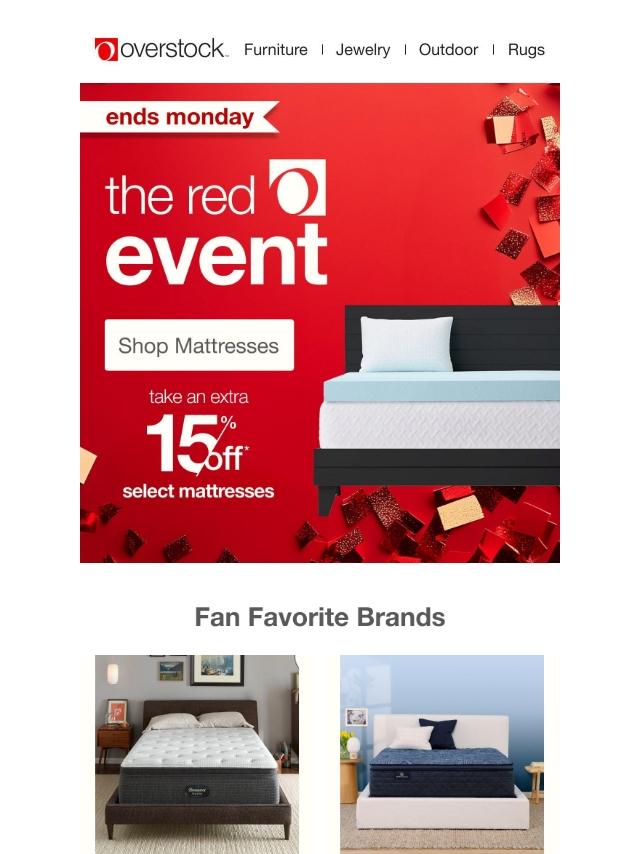Viewport: 640px width, 854px height.
Task: View the Beautyrest mattress on dark bed frame
Action: point(196,754)
